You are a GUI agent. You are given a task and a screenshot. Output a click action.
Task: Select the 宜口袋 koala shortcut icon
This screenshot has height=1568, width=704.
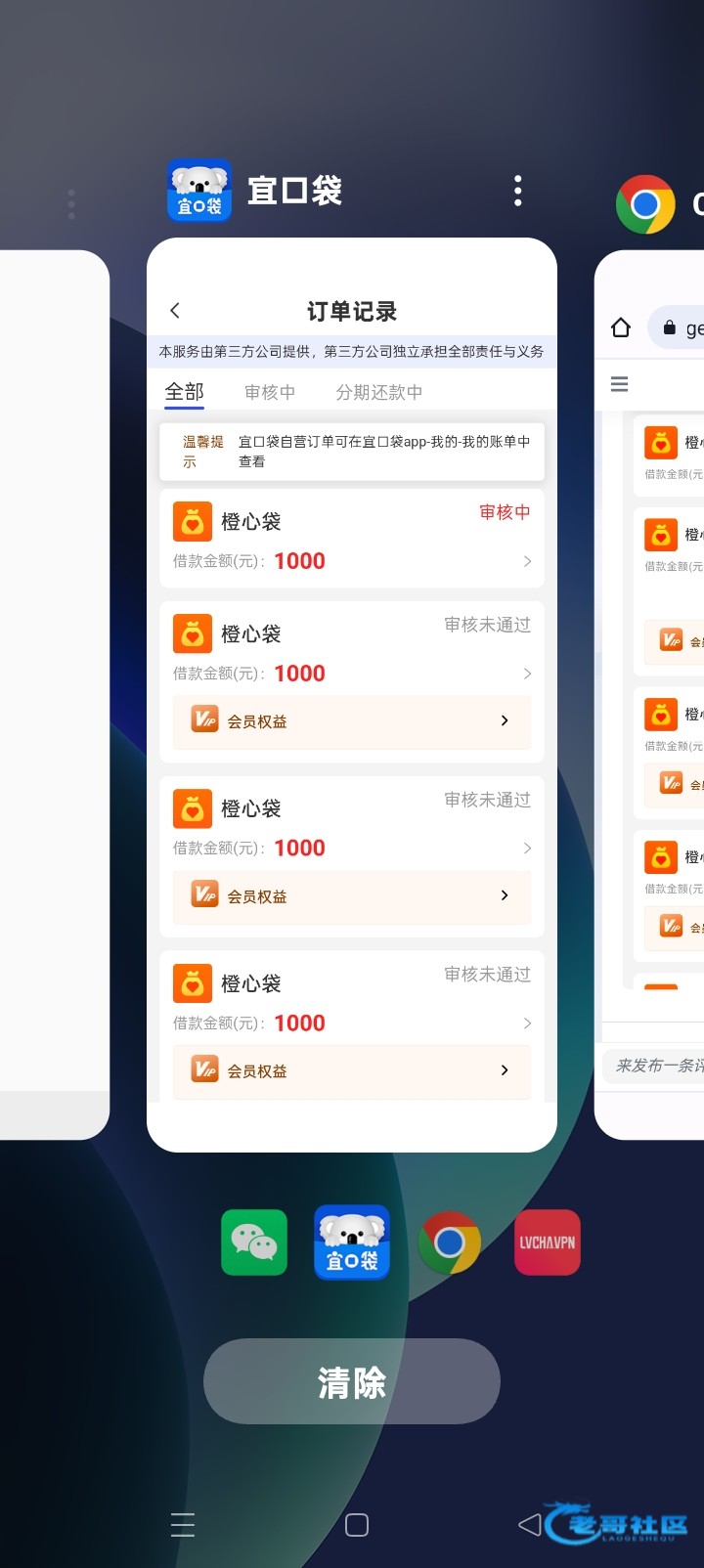point(352,1242)
